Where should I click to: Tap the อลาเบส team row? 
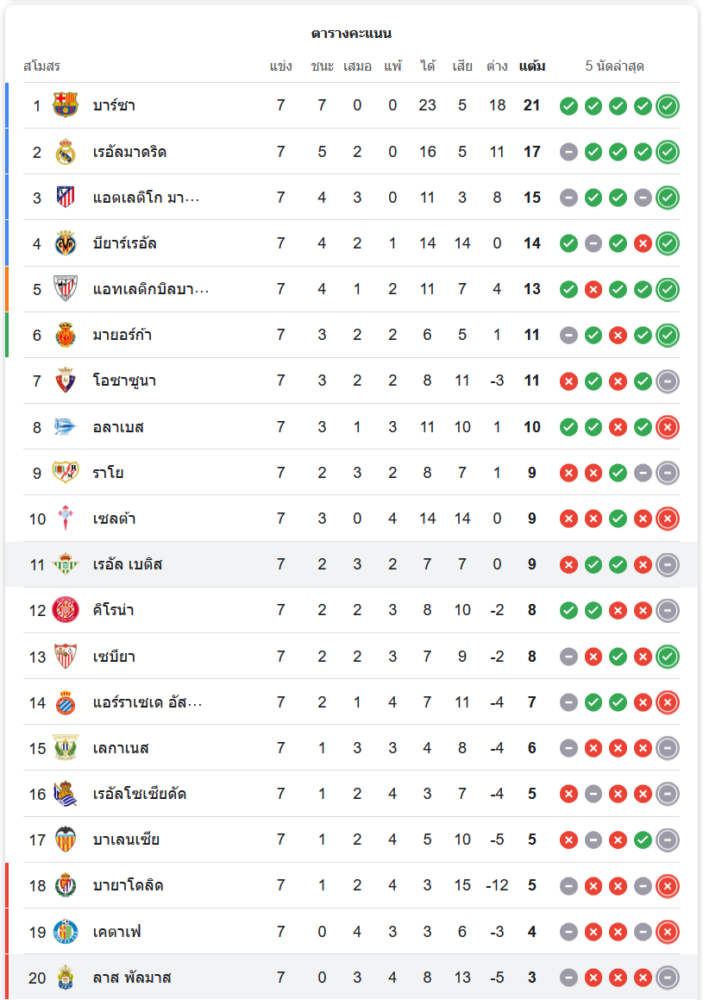tap(118, 427)
